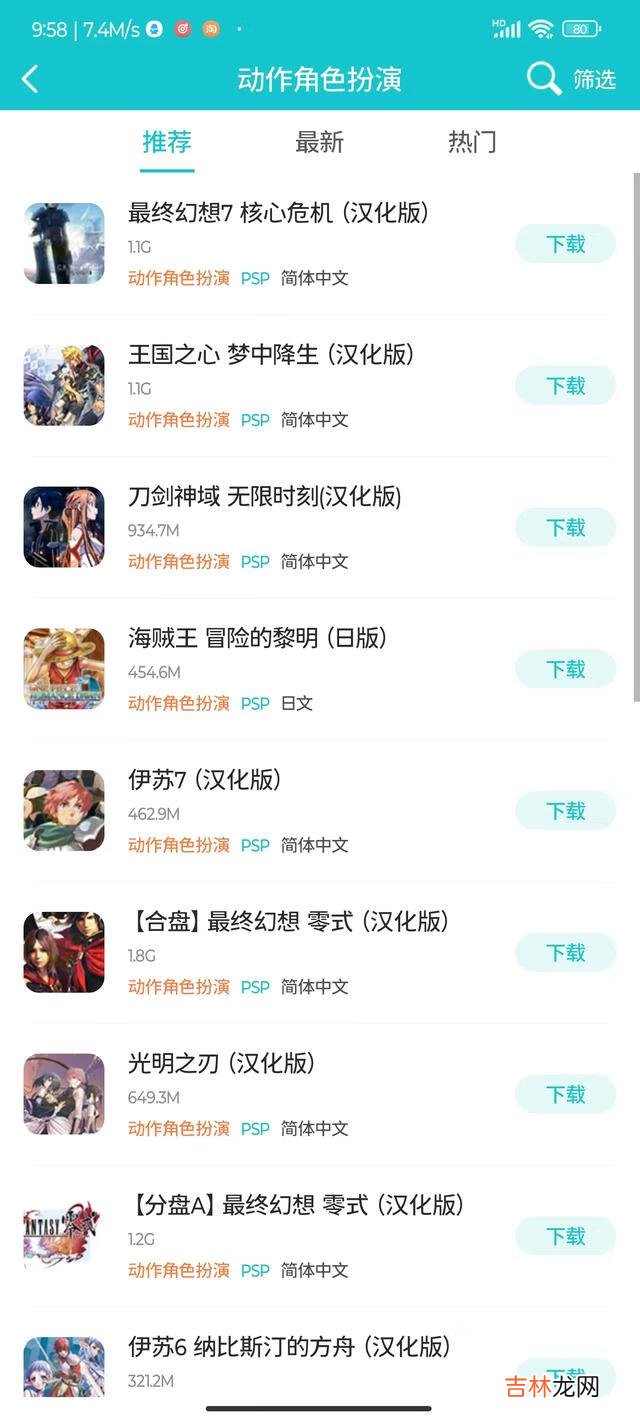Switch to the 热门 tab
Image resolution: width=640 pixels, height=1422 pixels.
tap(472, 142)
